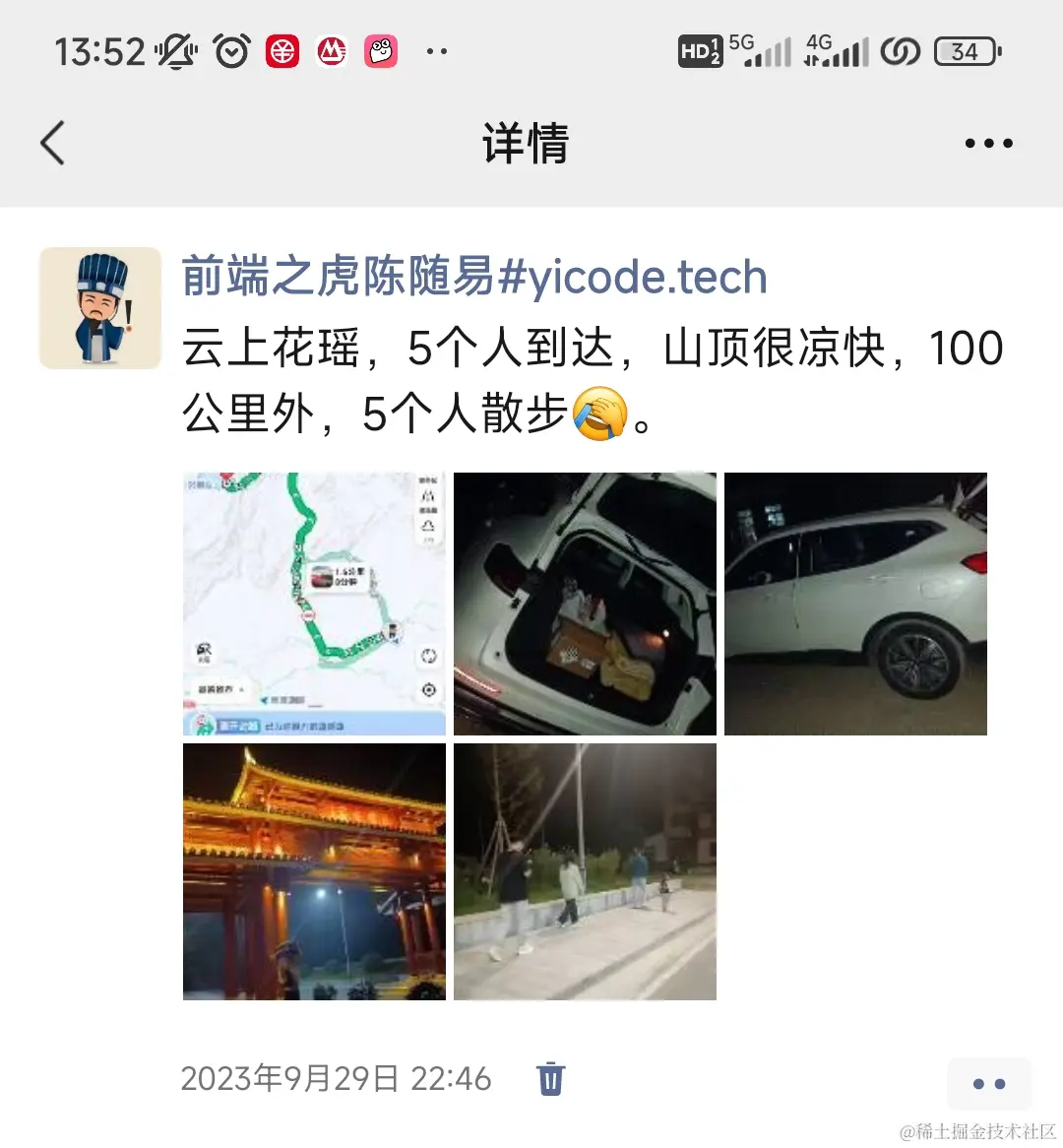
Task: View the illuminated gate night photo
Action: coord(314,872)
